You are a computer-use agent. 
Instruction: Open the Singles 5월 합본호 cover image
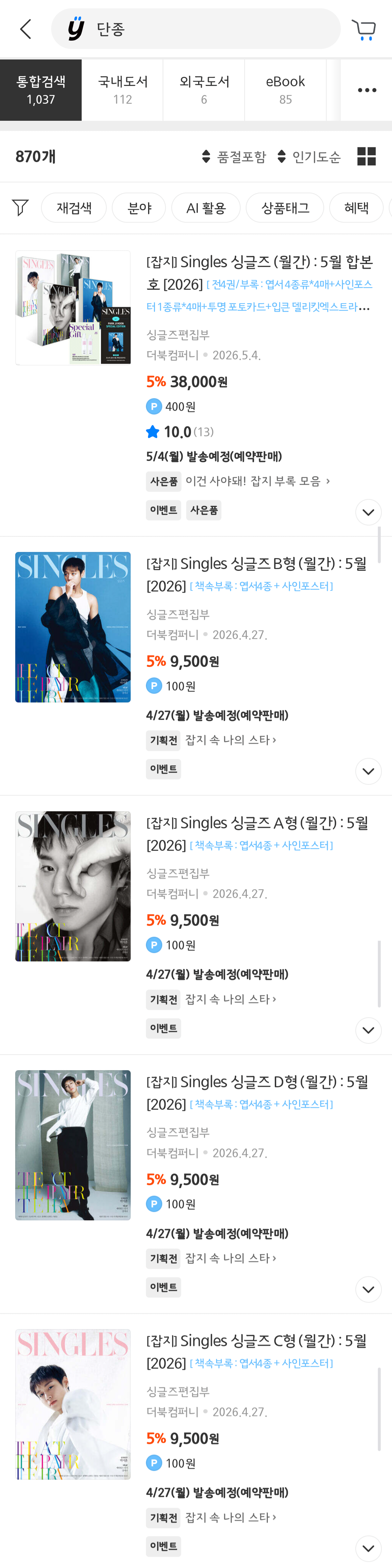73,308
